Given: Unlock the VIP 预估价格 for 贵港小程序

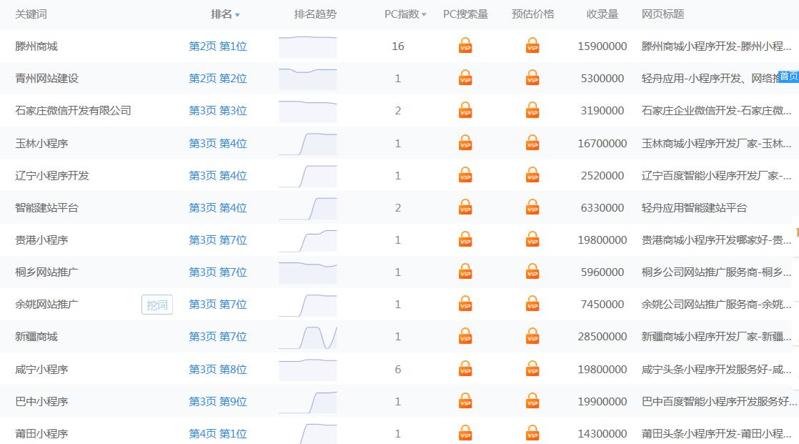Looking at the screenshot, I should pyautogui.click(x=532, y=240).
